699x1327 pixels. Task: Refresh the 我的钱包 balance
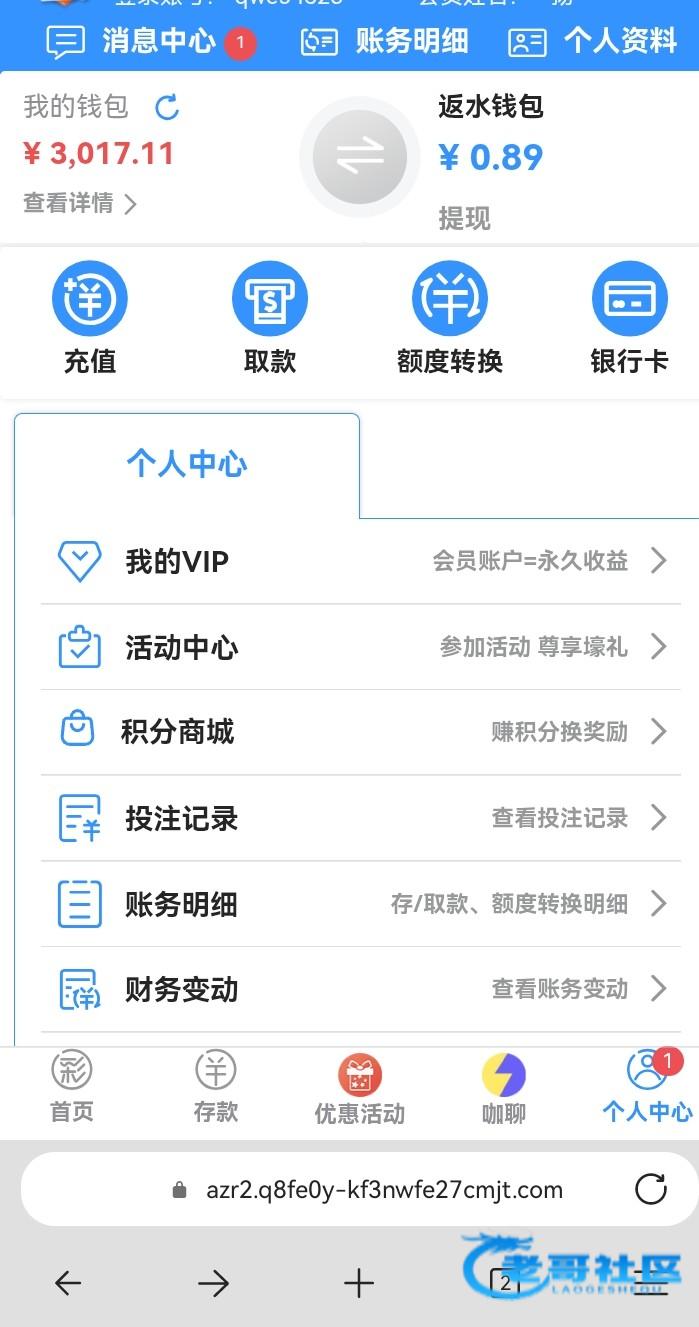167,106
